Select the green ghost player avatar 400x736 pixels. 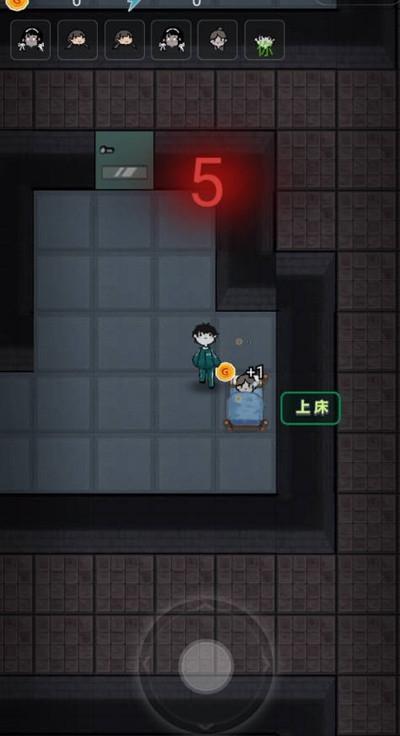(264, 40)
